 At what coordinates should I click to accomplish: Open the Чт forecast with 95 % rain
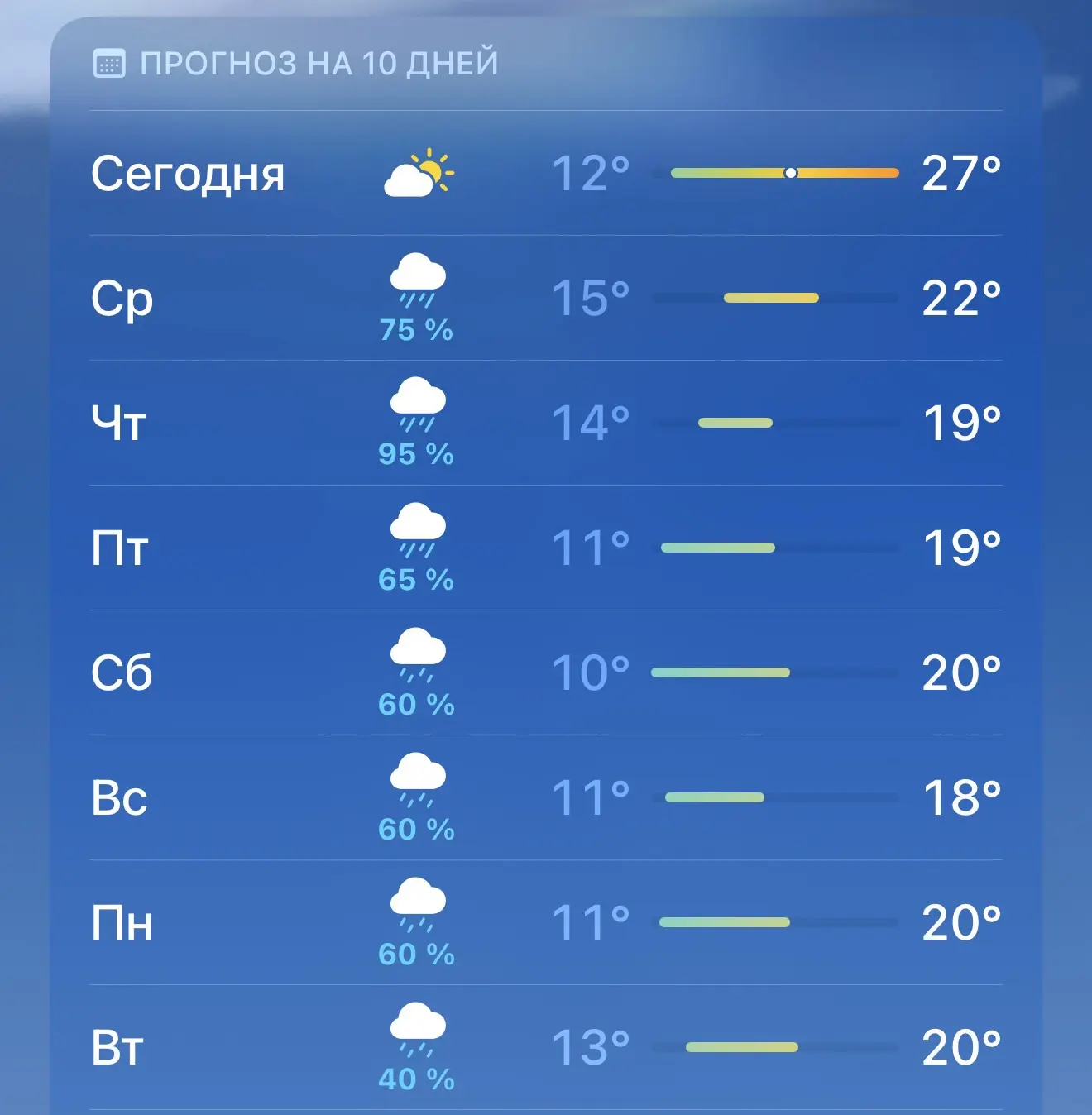(x=546, y=423)
